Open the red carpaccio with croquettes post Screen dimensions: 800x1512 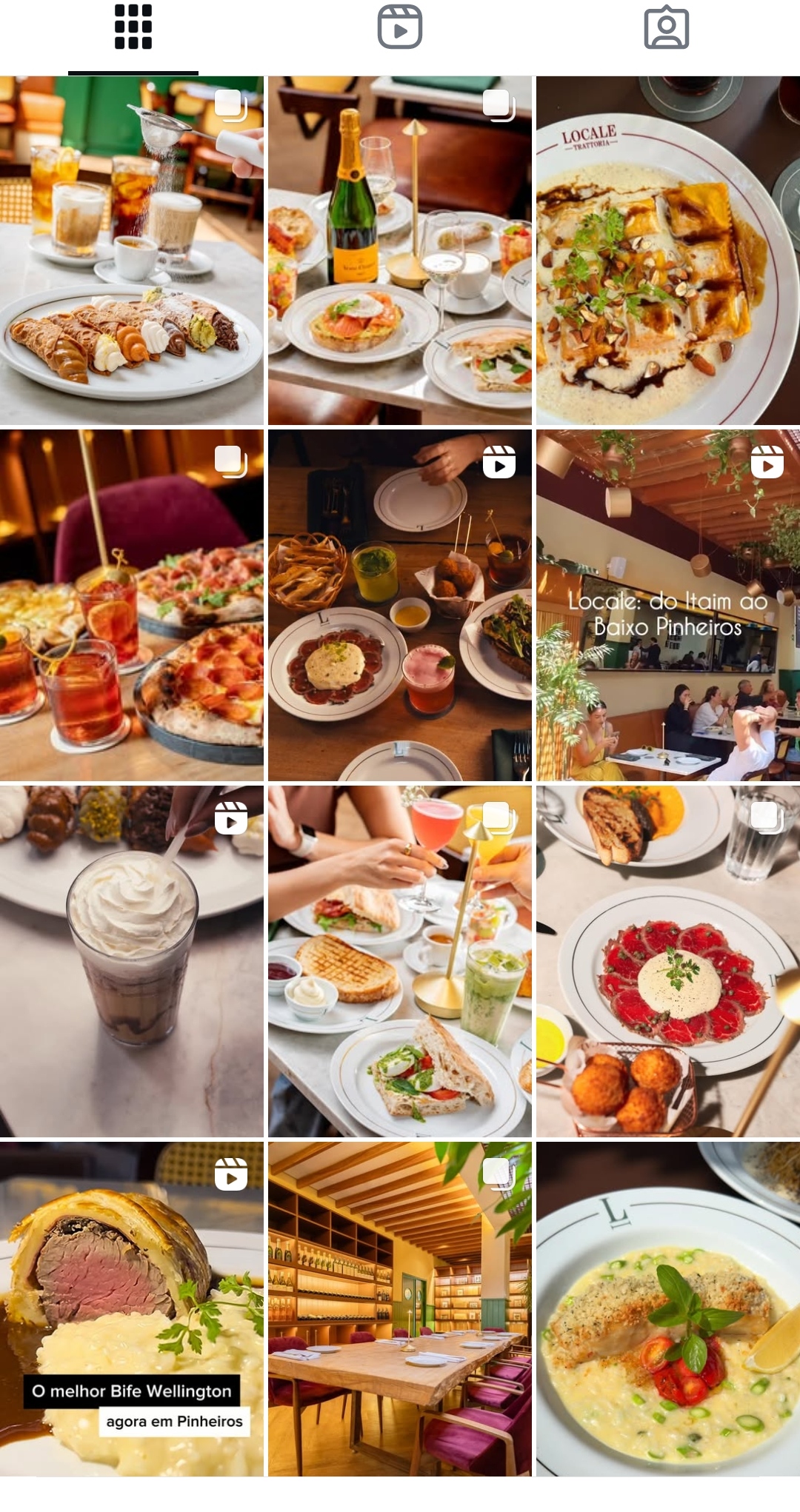pos(668,961)
